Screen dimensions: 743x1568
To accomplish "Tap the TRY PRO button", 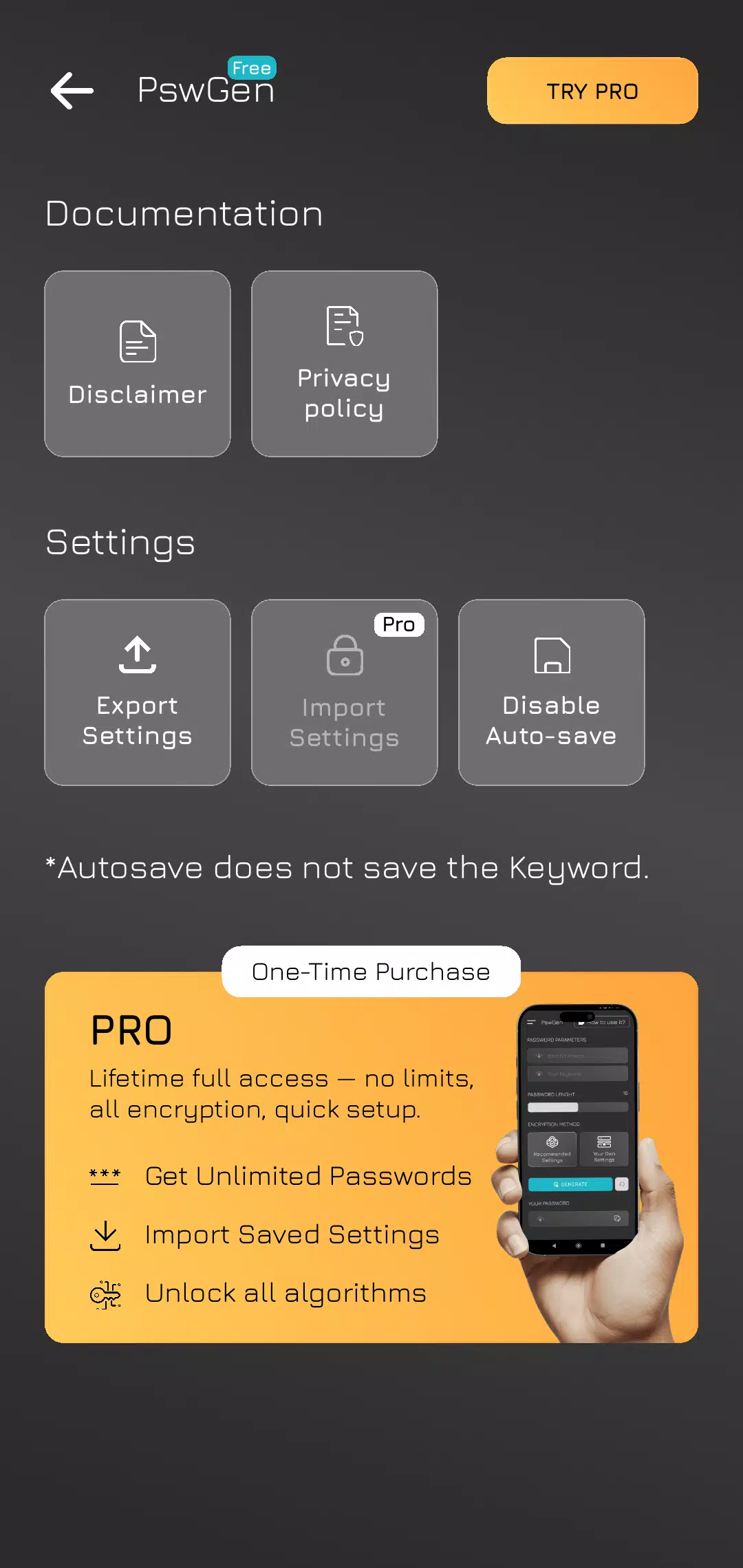I will point(592,91).
